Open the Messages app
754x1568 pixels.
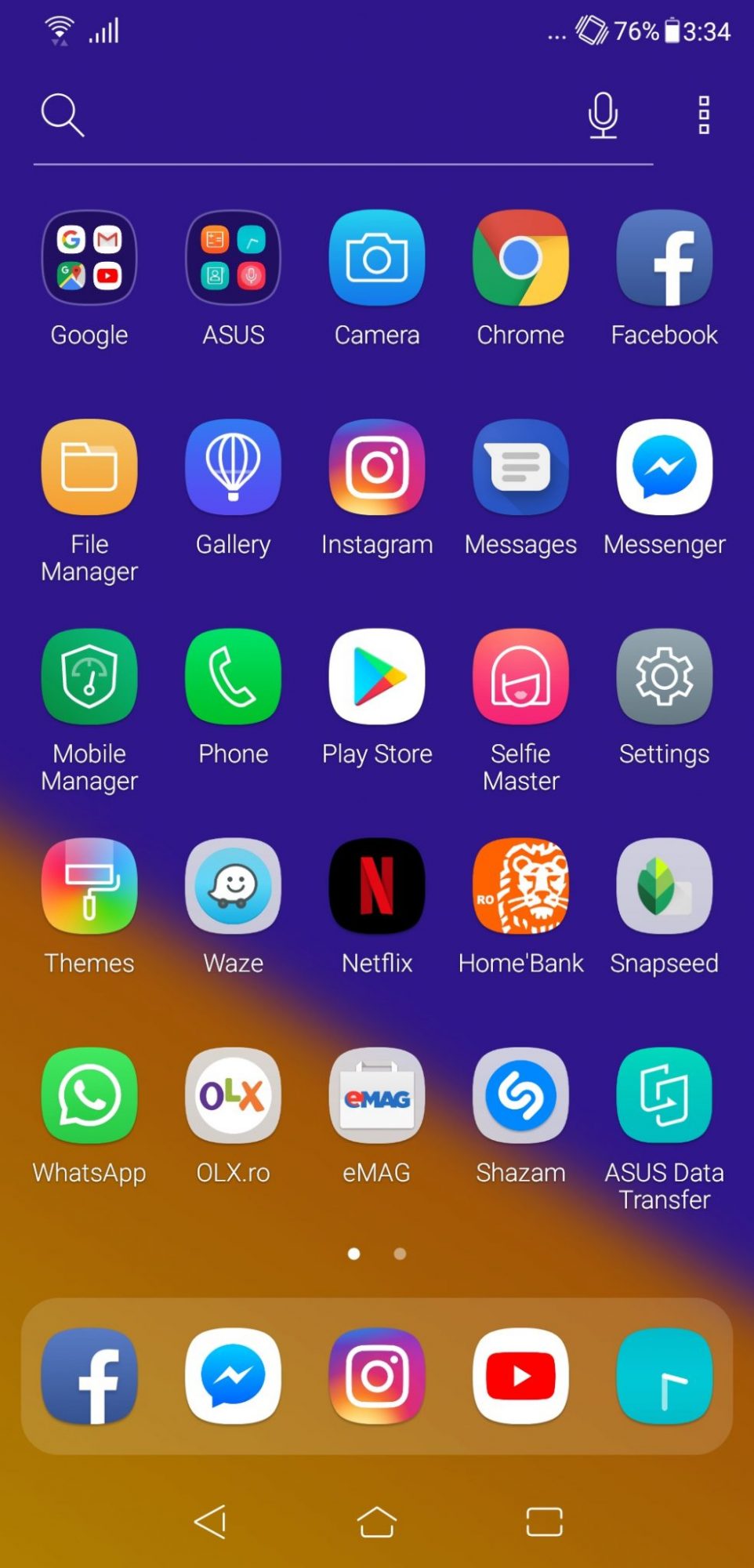coord(520,467)
